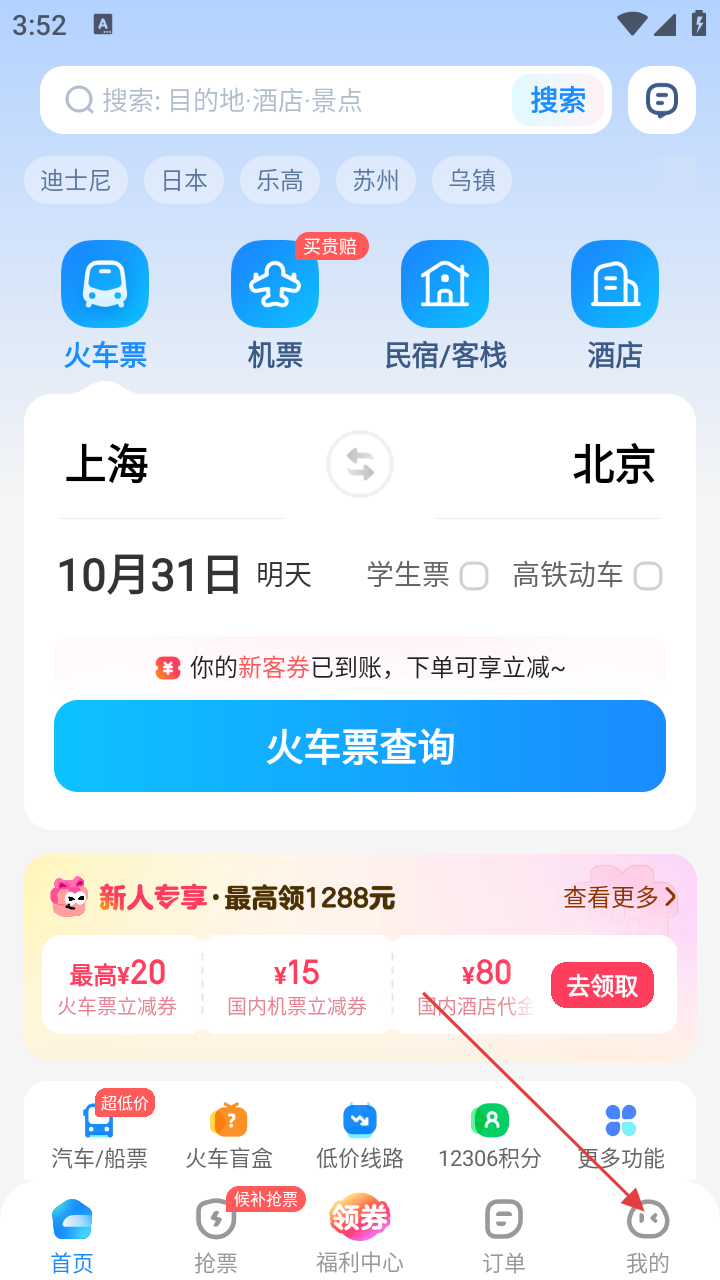Swap departure and arrival cities
This screenshot has width=720, height=1280.
click(360, 465)
